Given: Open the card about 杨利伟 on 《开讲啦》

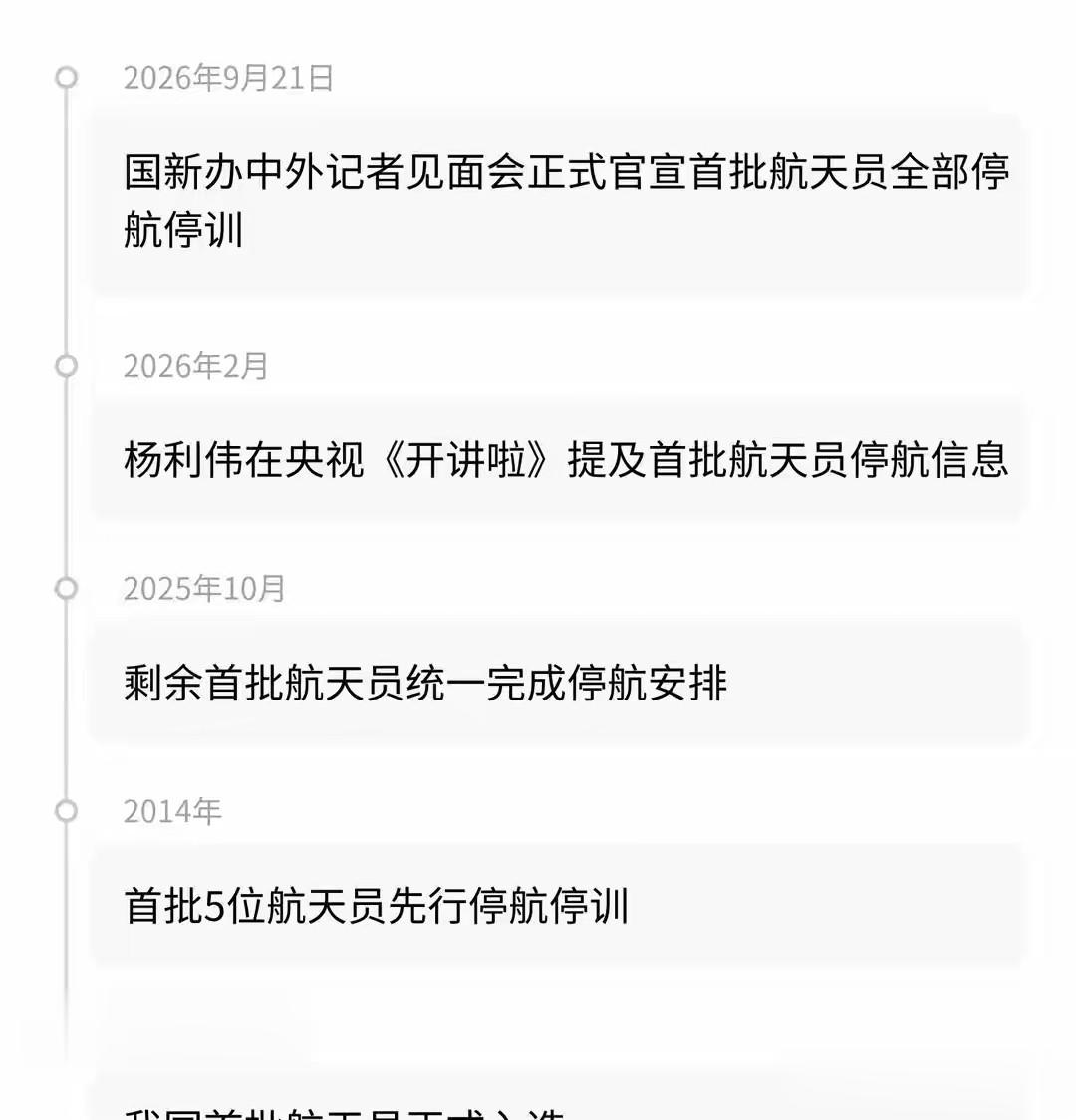Looking at the screenshot, I should pos(559,459).
